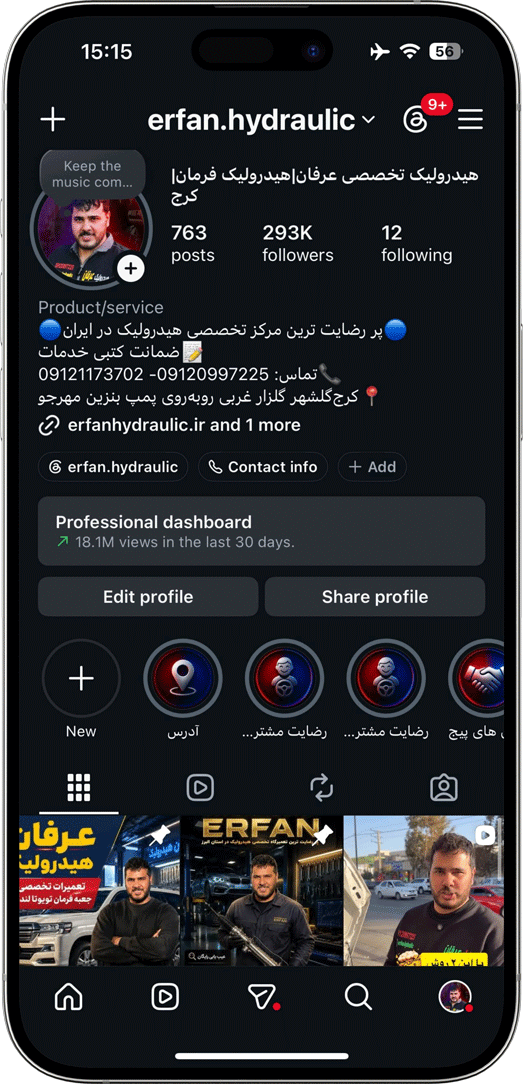Create a New story highlight
Image resolution: width=523 pixels, height=1084 pixels.
click(81, 679)
